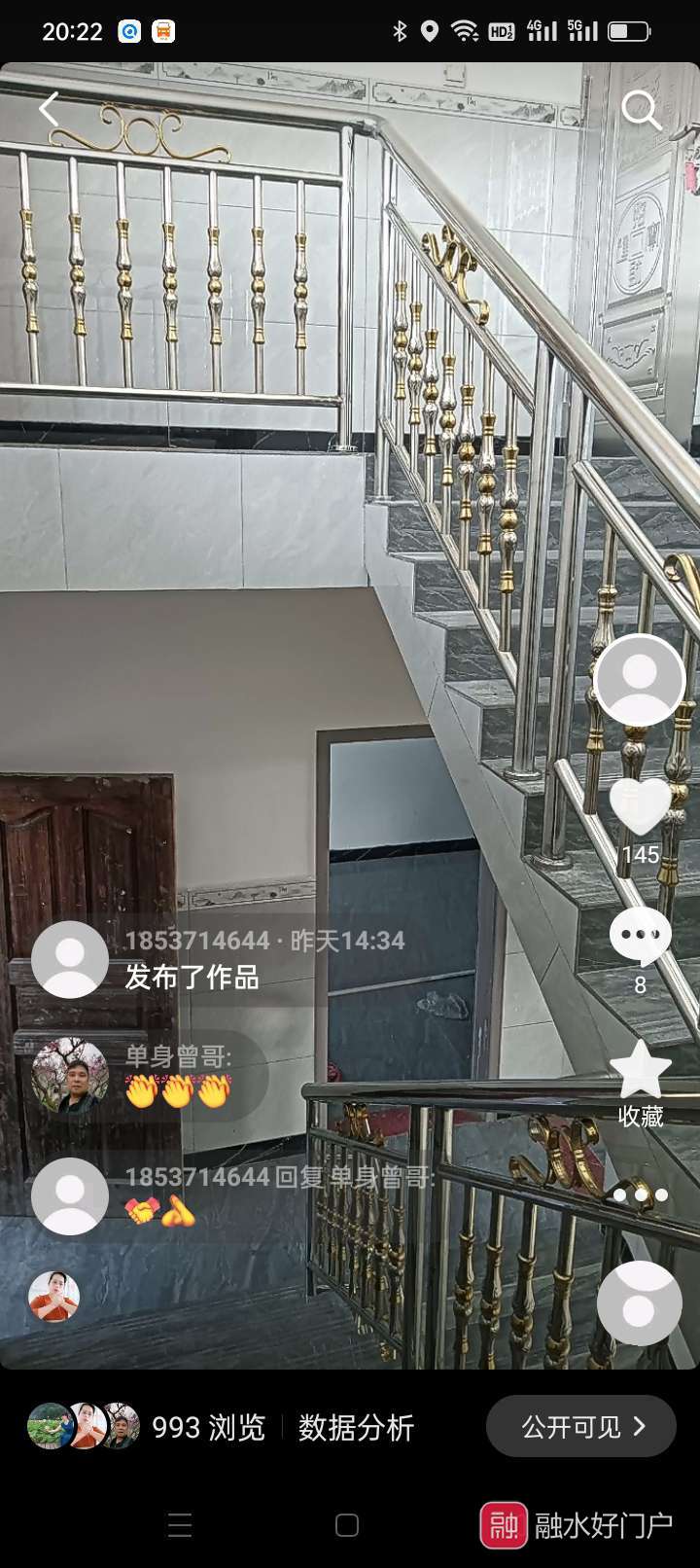
Task: Open the three-dot more options
Action: click(640, 1194)
